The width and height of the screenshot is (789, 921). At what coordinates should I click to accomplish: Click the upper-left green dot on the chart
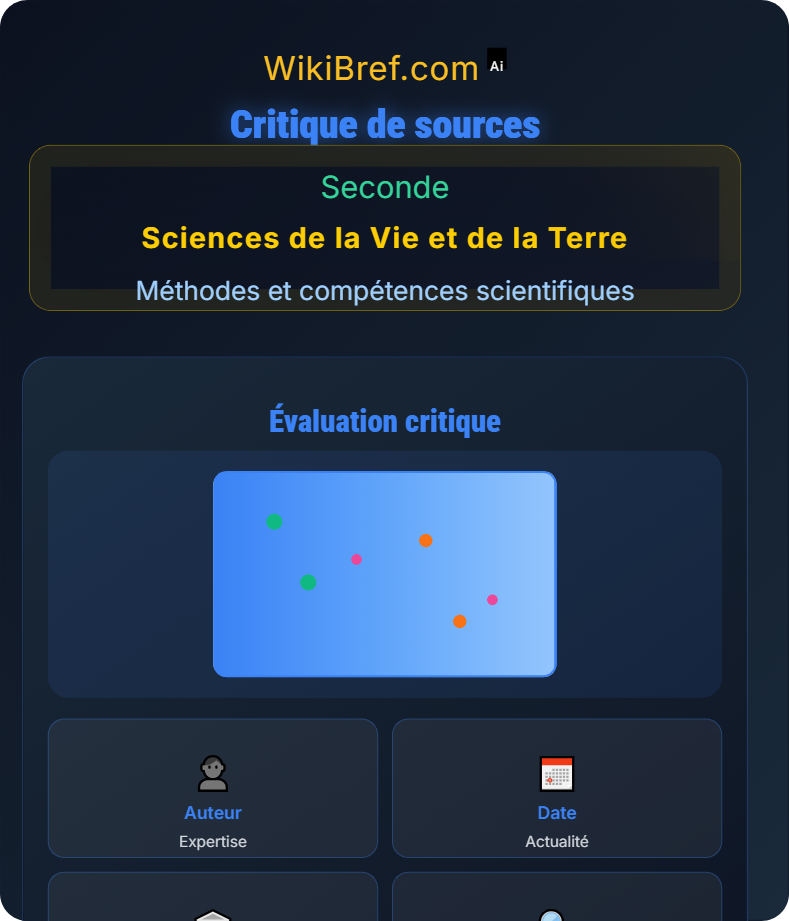pos(273,520)
